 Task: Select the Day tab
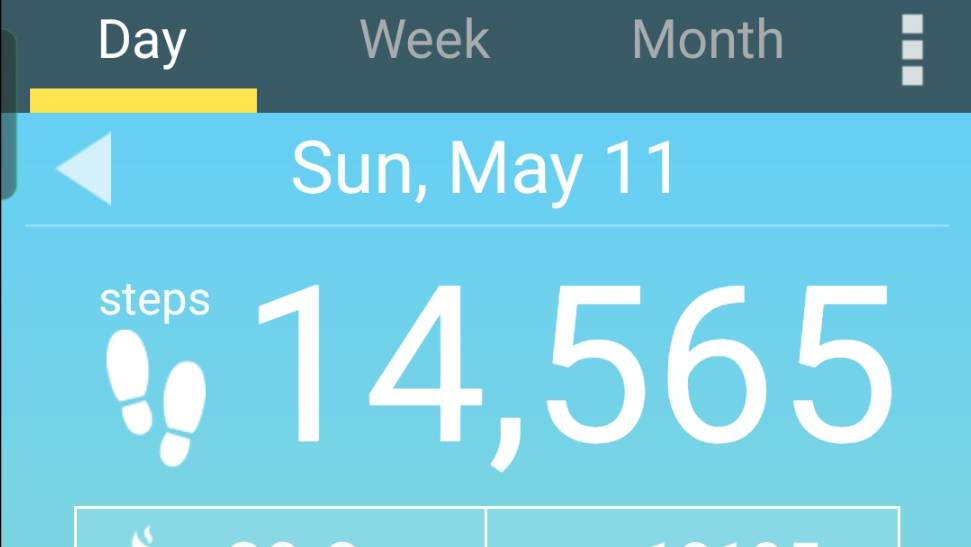143,42
